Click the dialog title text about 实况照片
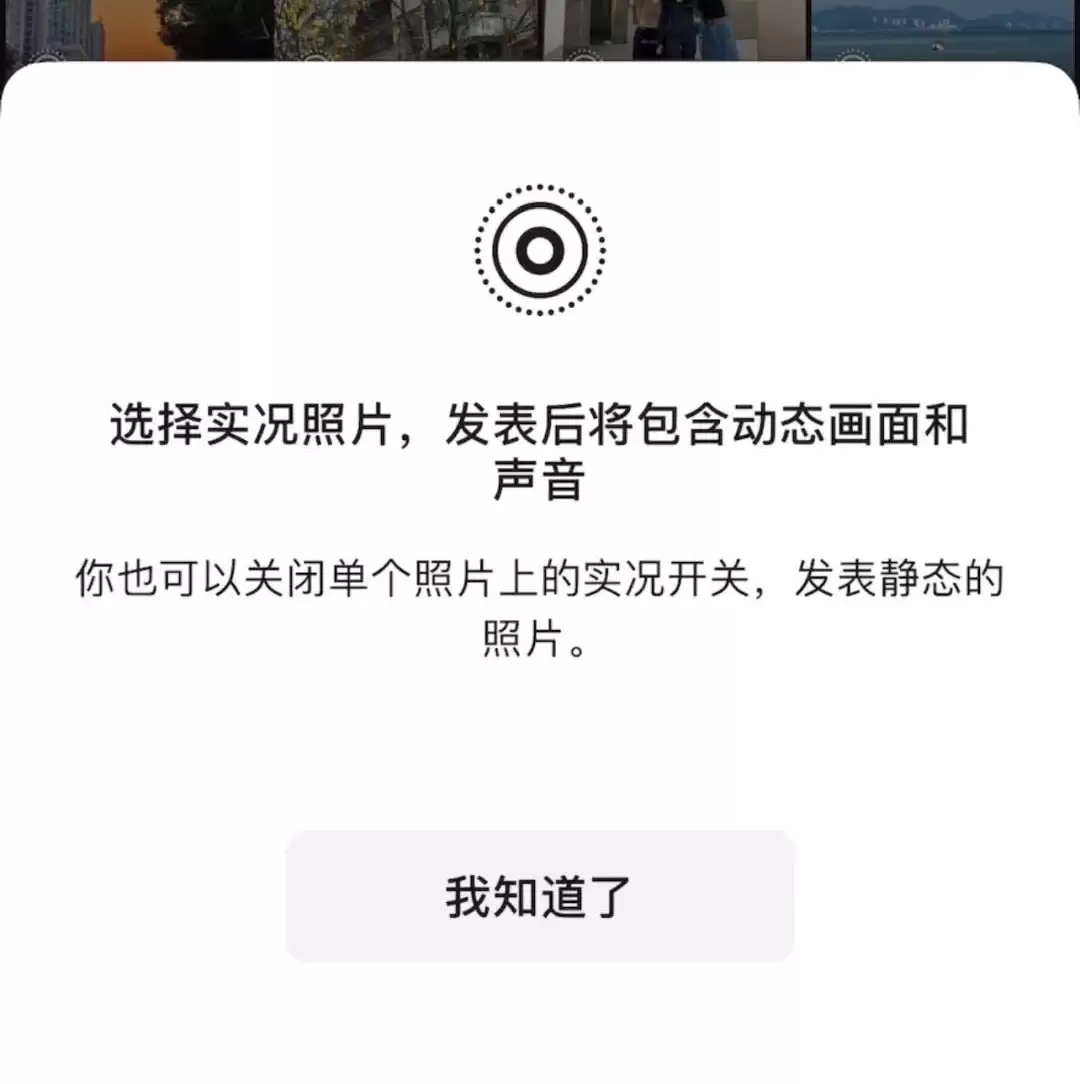Screen dimensions: 1080x1084 click(540, 449)
